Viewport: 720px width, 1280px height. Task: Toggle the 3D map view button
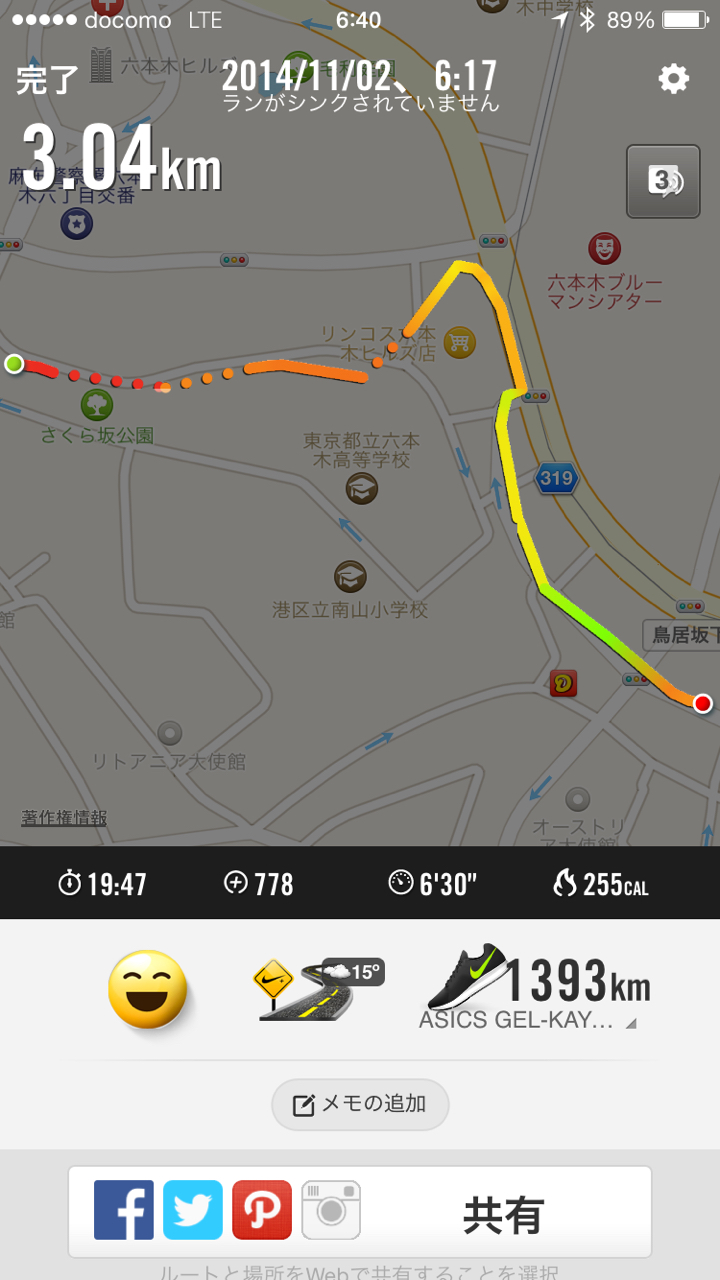(x=663, y=181)
